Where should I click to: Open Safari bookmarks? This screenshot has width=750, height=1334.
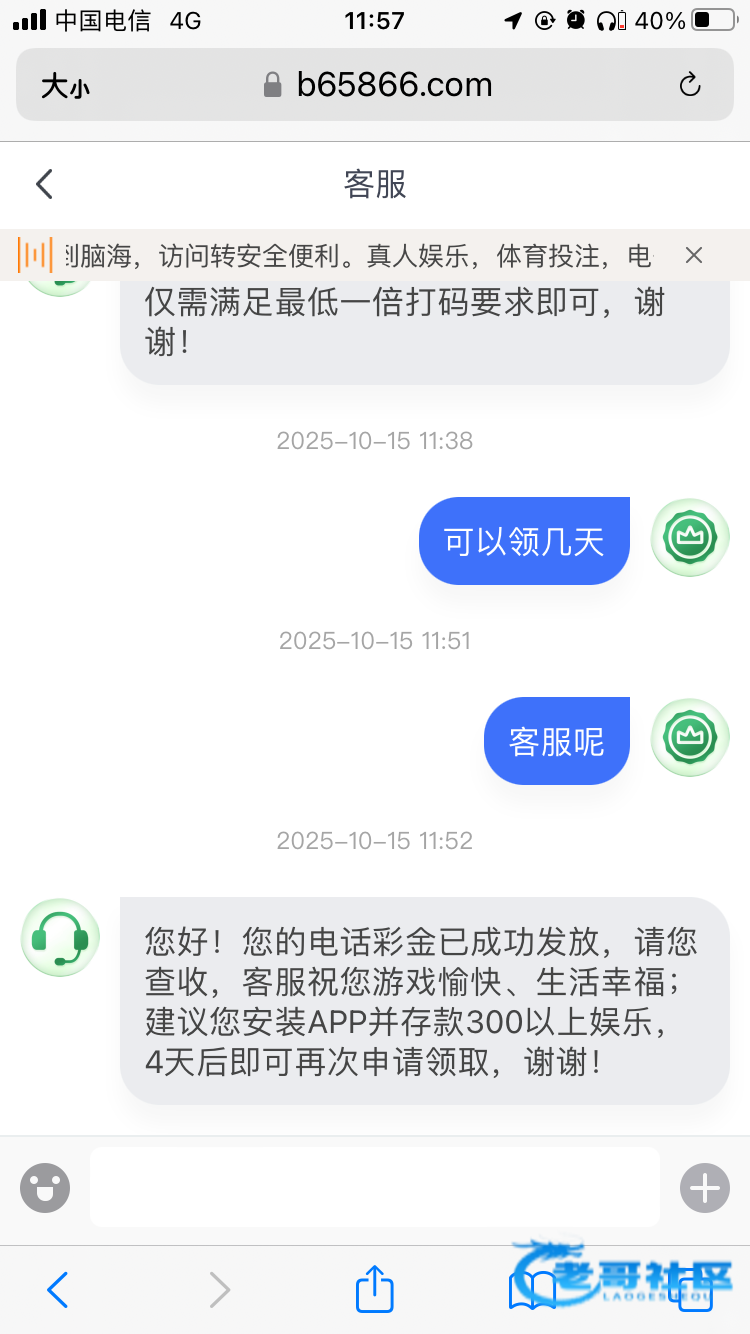[532, 1290]
